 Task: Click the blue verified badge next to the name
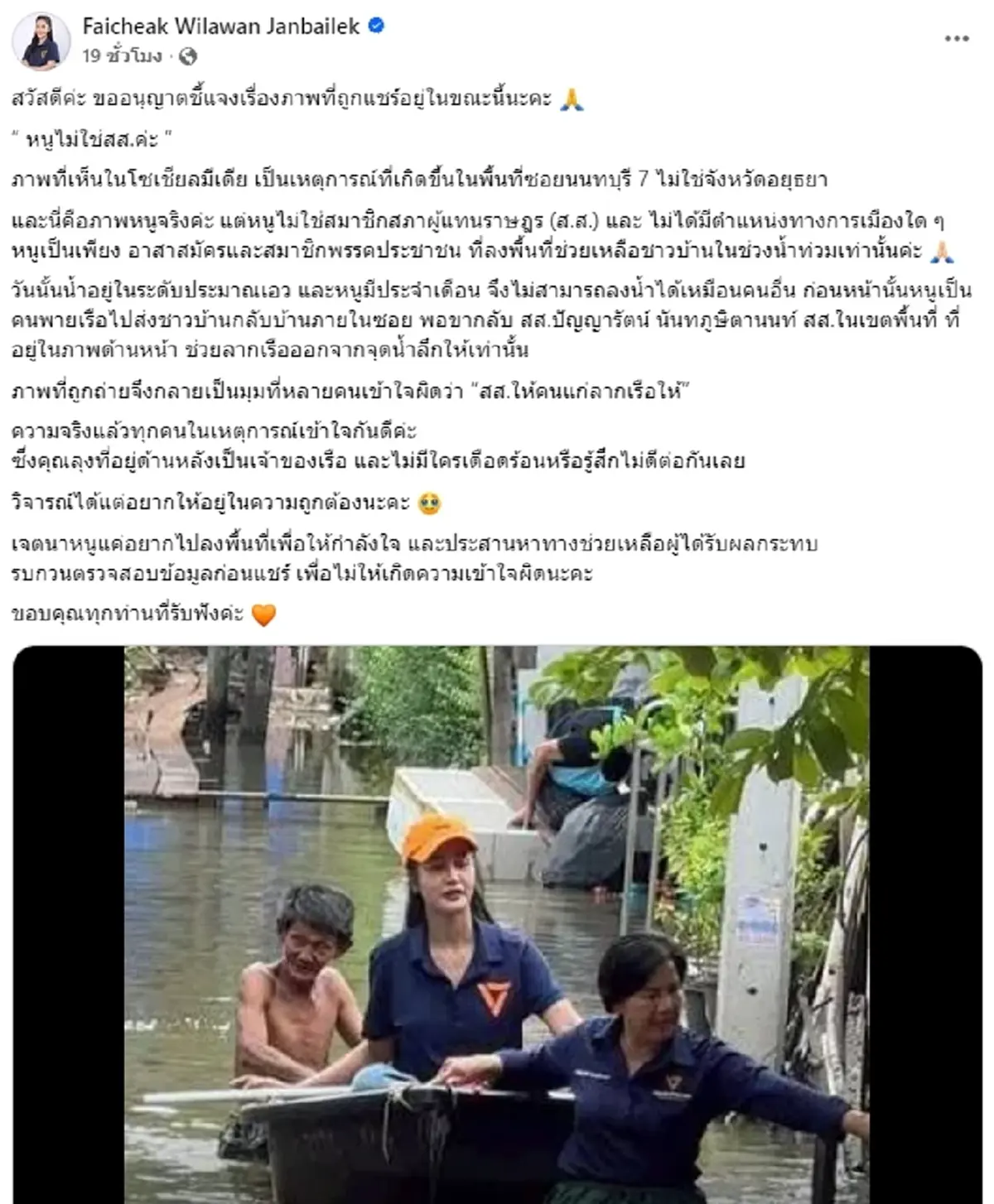tap(375, 26)
